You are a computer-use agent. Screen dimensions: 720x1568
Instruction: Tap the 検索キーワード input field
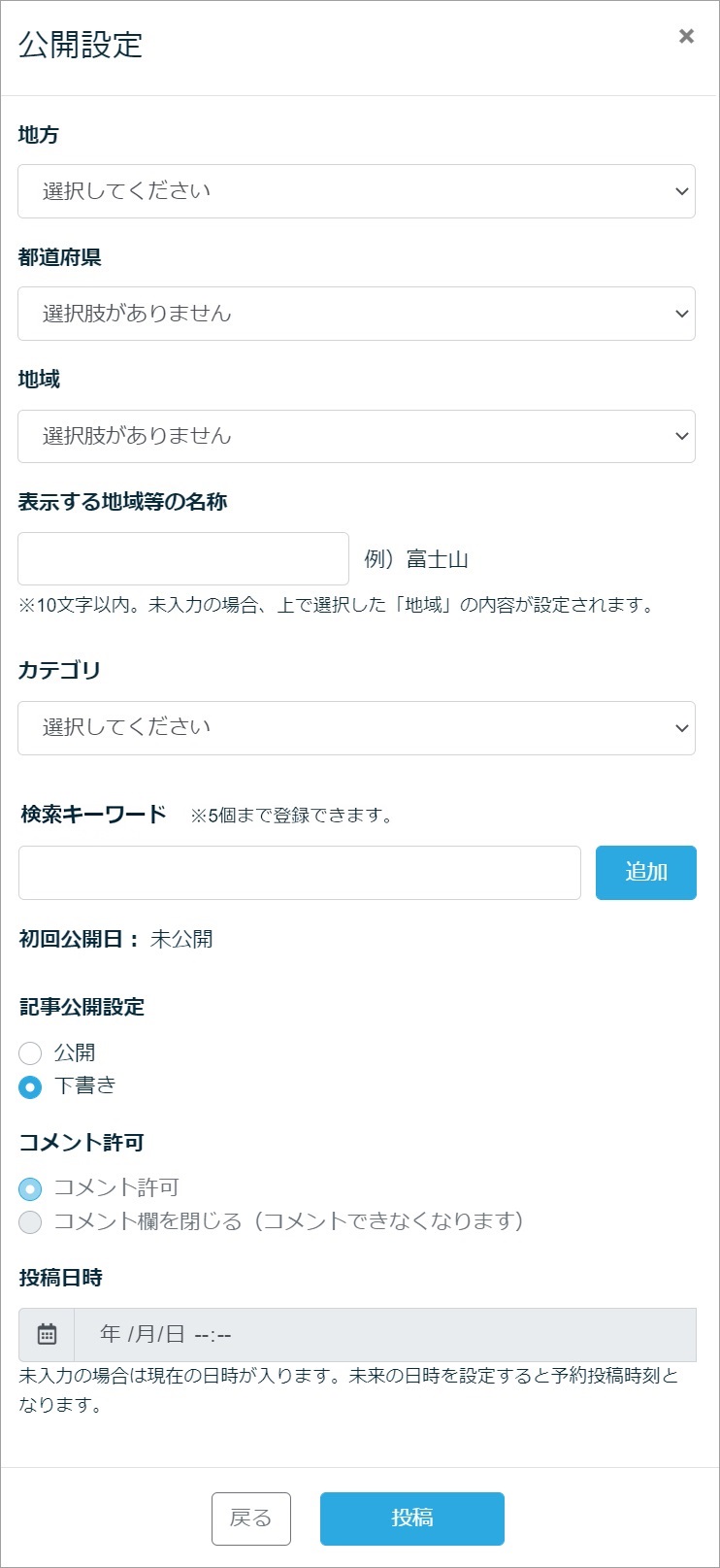pyautogui.click(x=300, y=873)
